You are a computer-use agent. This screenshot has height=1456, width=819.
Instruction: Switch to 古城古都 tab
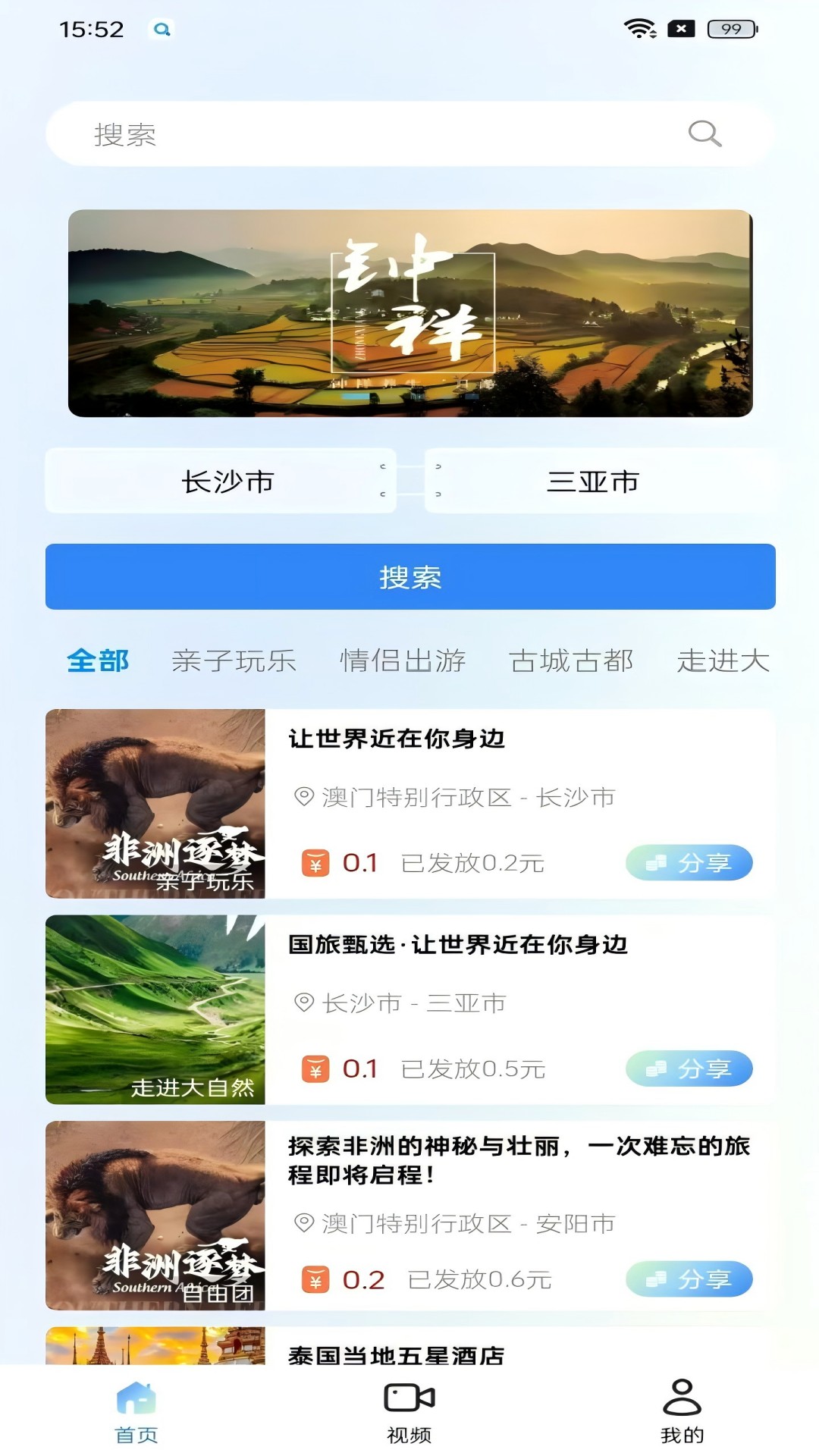(x=571, y=661)
